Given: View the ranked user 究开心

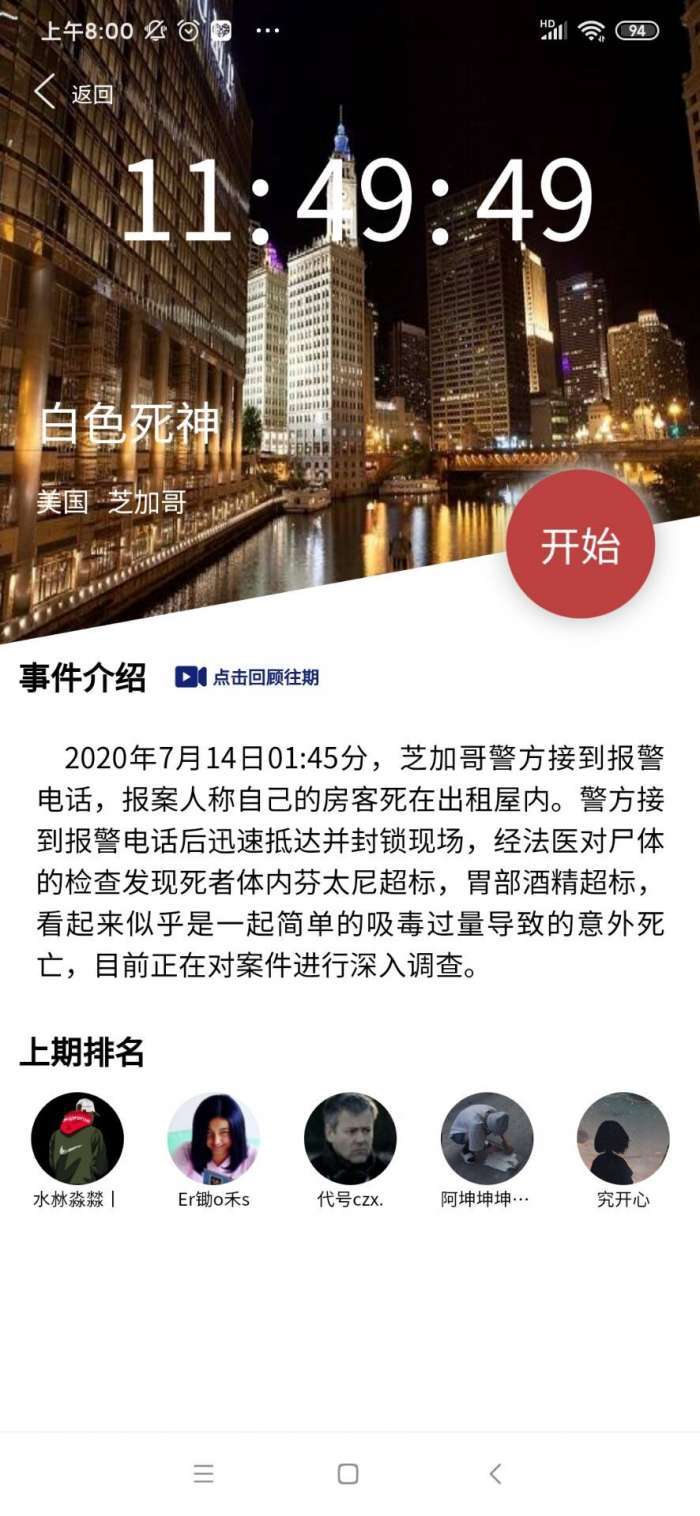Looking at the screenshot, I should coord(623,1139).
